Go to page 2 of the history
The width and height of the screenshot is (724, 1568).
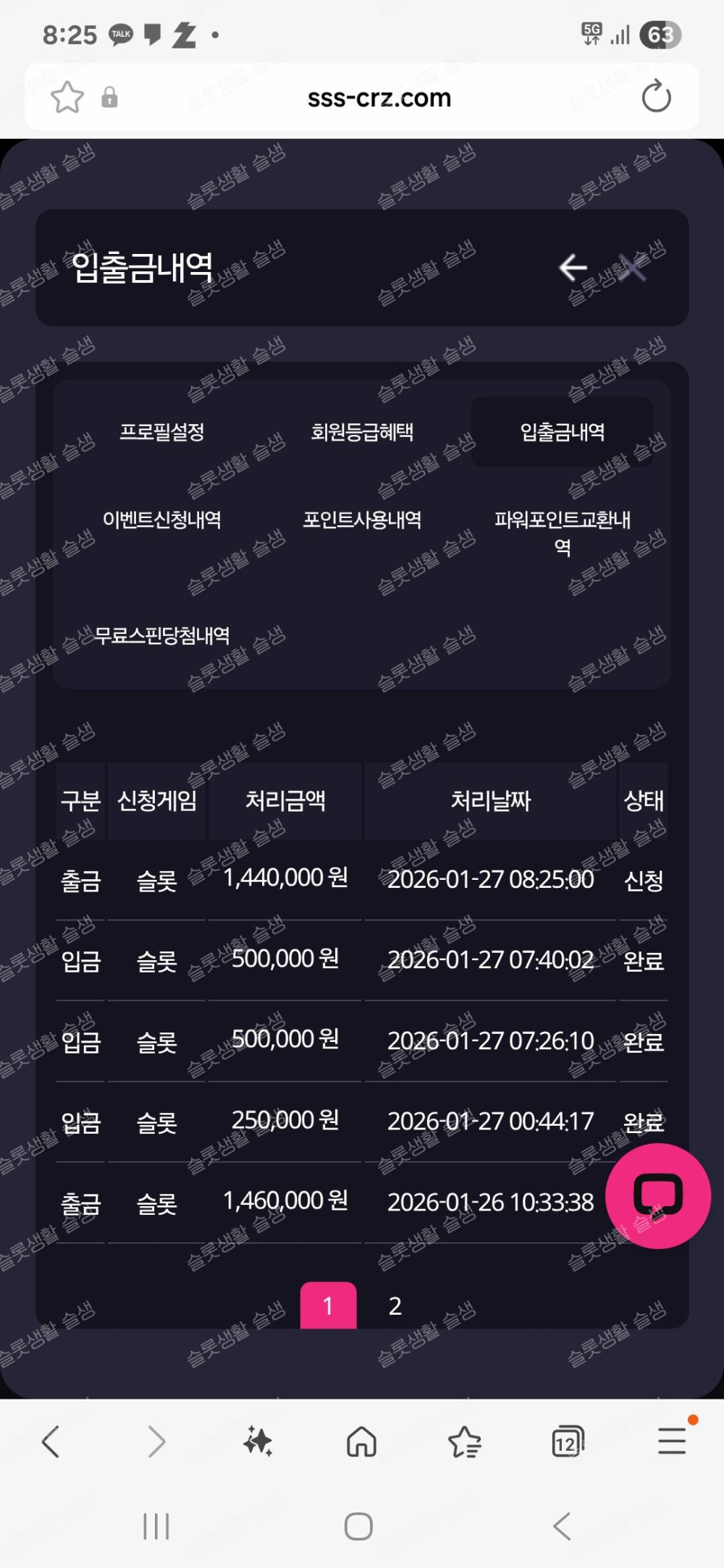[x=395, y=1305]
